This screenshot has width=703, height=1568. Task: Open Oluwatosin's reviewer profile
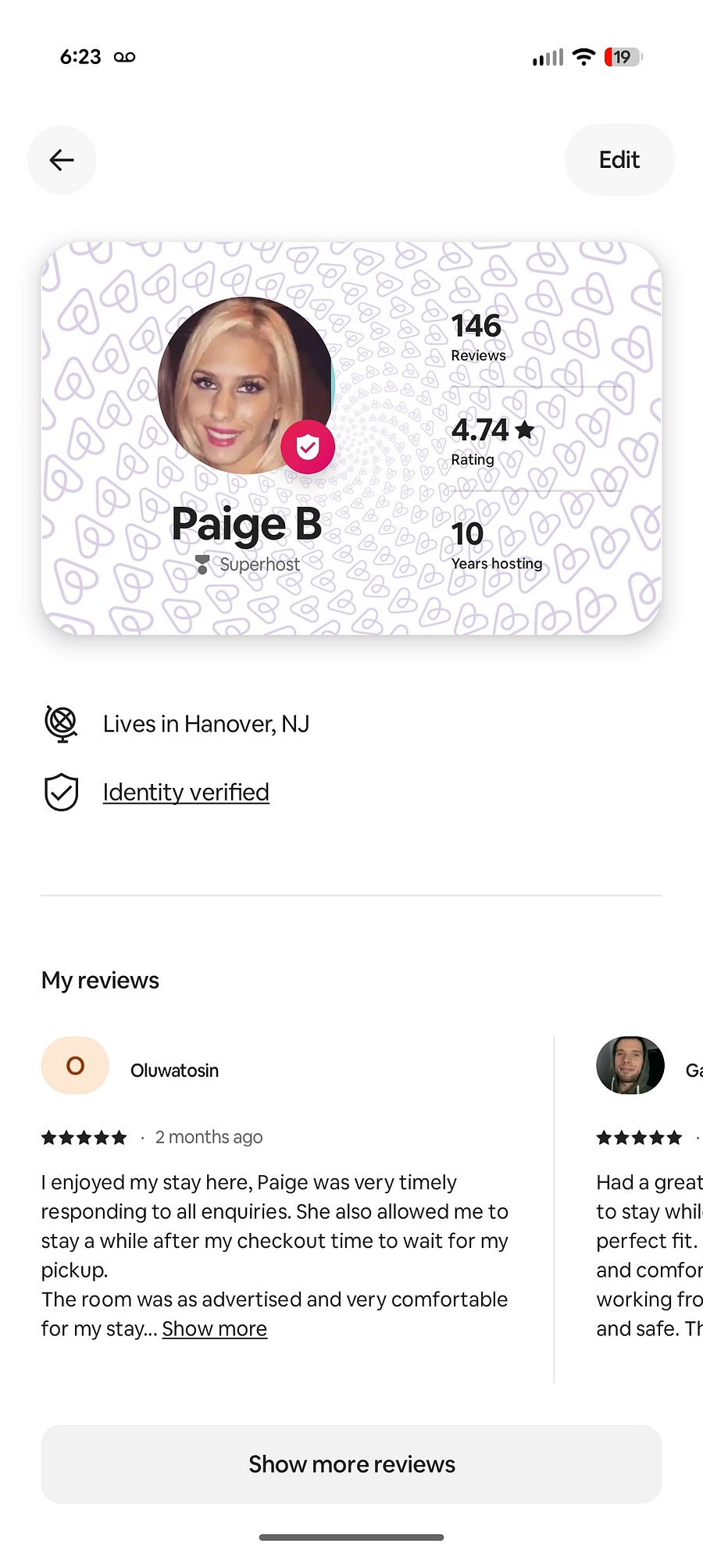point(75,1065)
